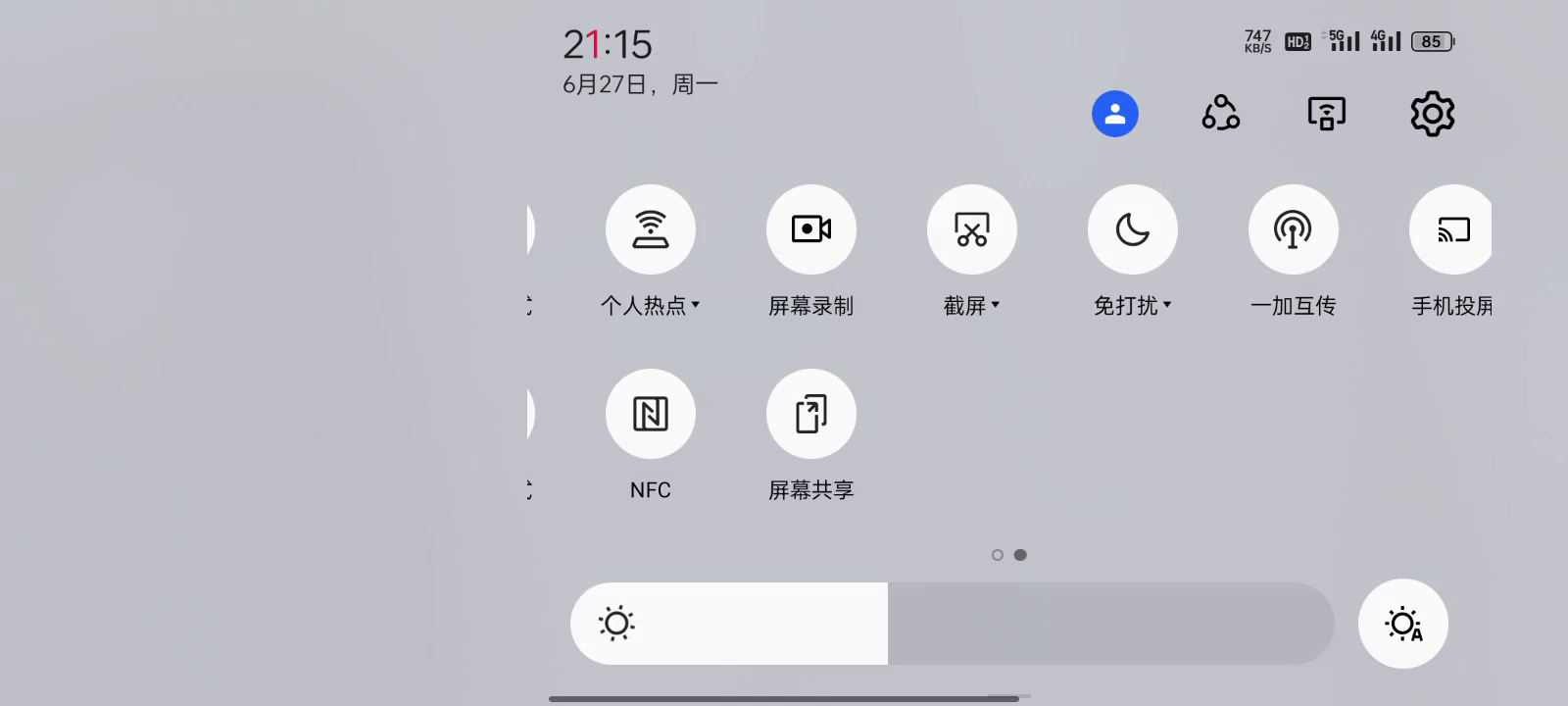Enable 免打扰 do not disturb
Image resolution: width=1568 pixels, height=706 pixels.
1133,229
